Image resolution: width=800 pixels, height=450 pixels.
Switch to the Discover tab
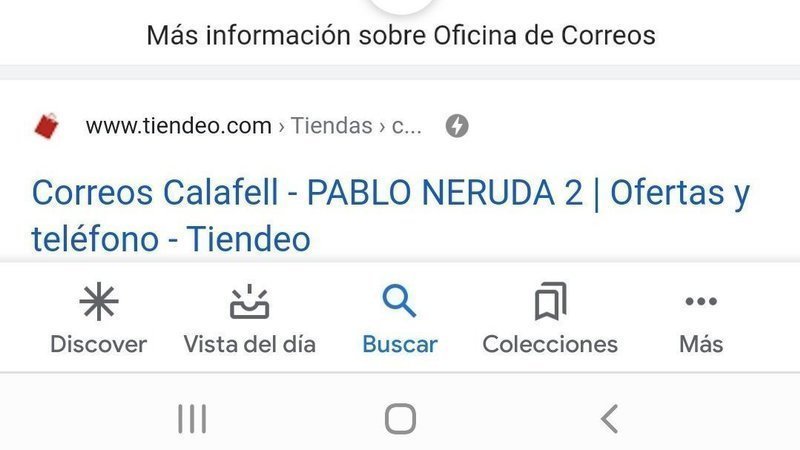coord(98,320)
